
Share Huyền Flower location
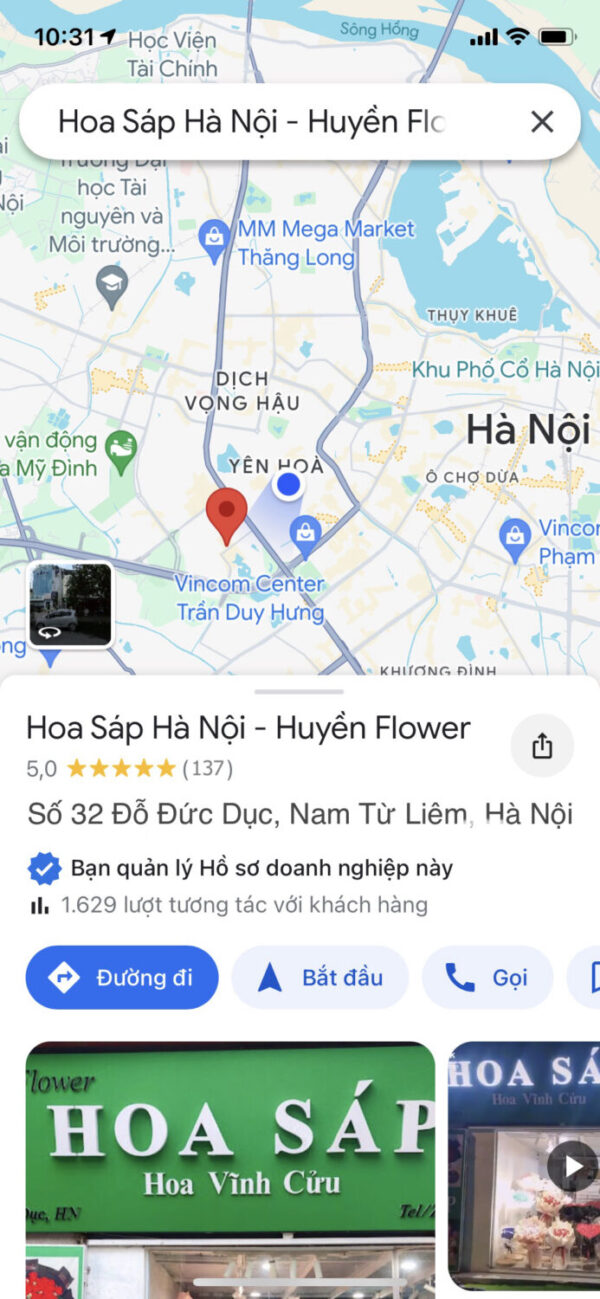(542, 746)
